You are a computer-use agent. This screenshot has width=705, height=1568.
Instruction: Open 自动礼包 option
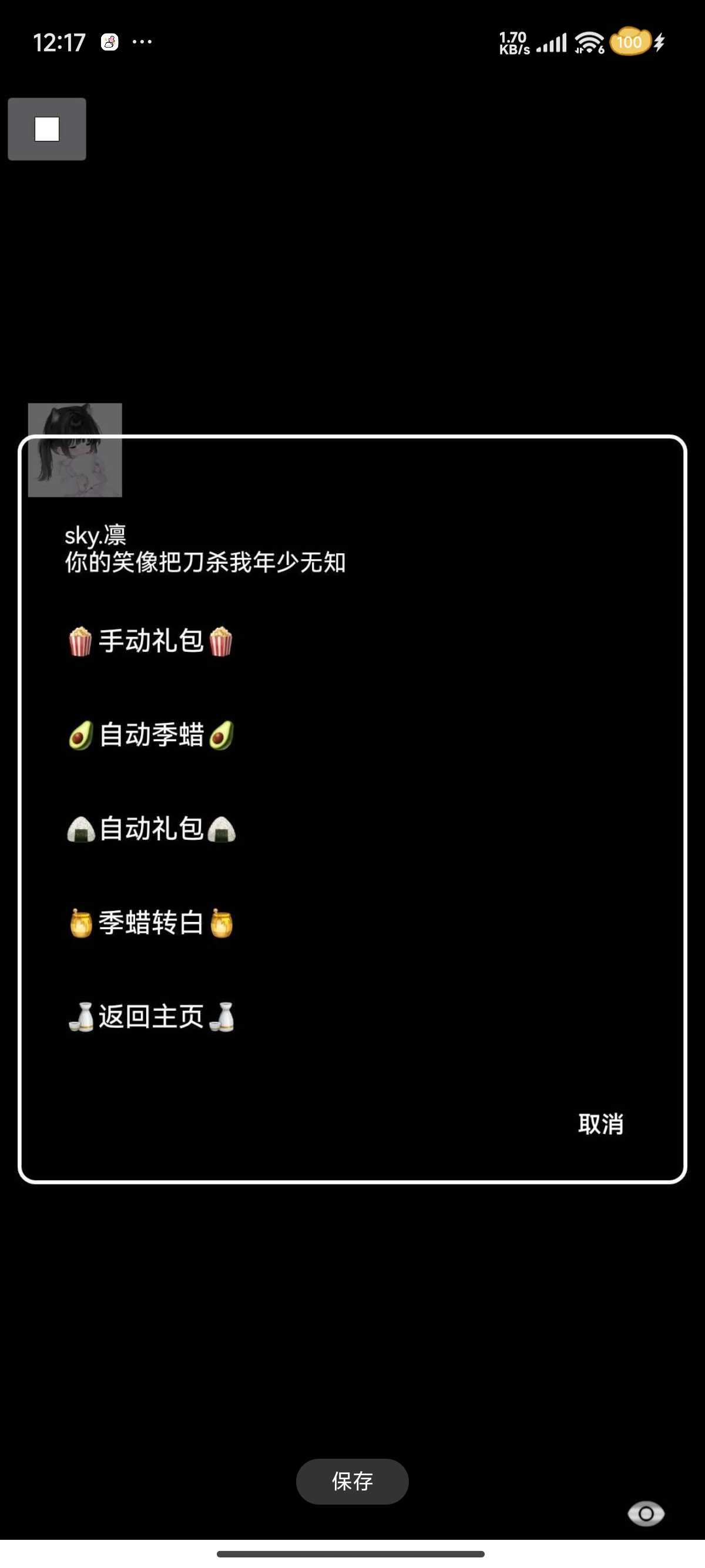(150, 829)
